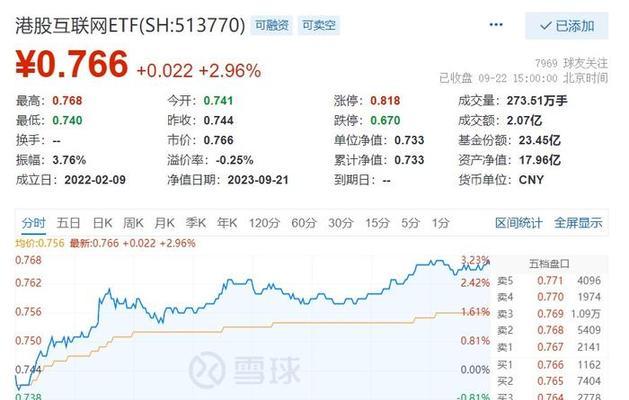Select the 30分 chart interval
Viewport: 629px width, 400px height.
pyautogui.click(x=340, y=222)
